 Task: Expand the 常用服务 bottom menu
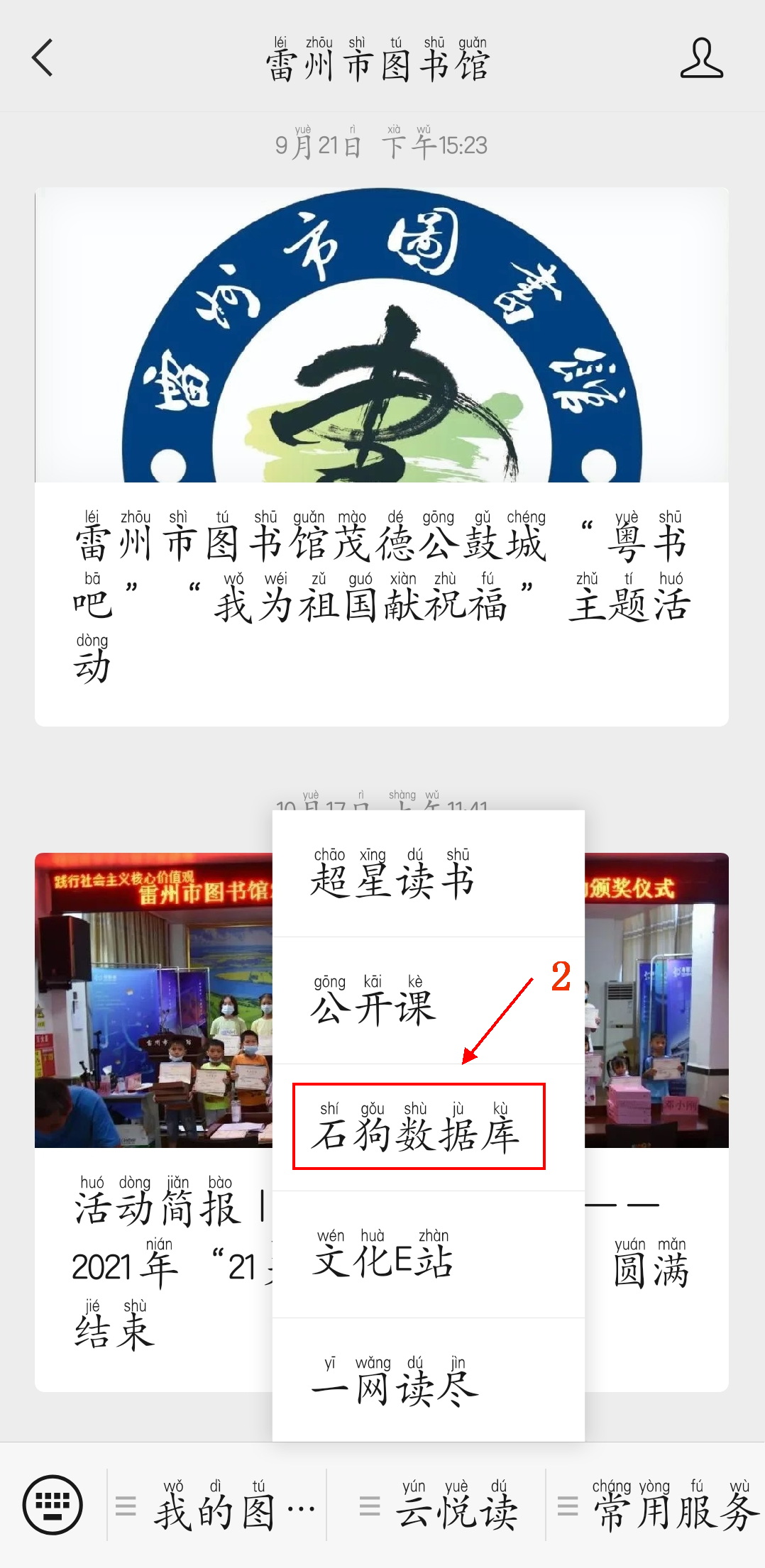coord(656,1506)
